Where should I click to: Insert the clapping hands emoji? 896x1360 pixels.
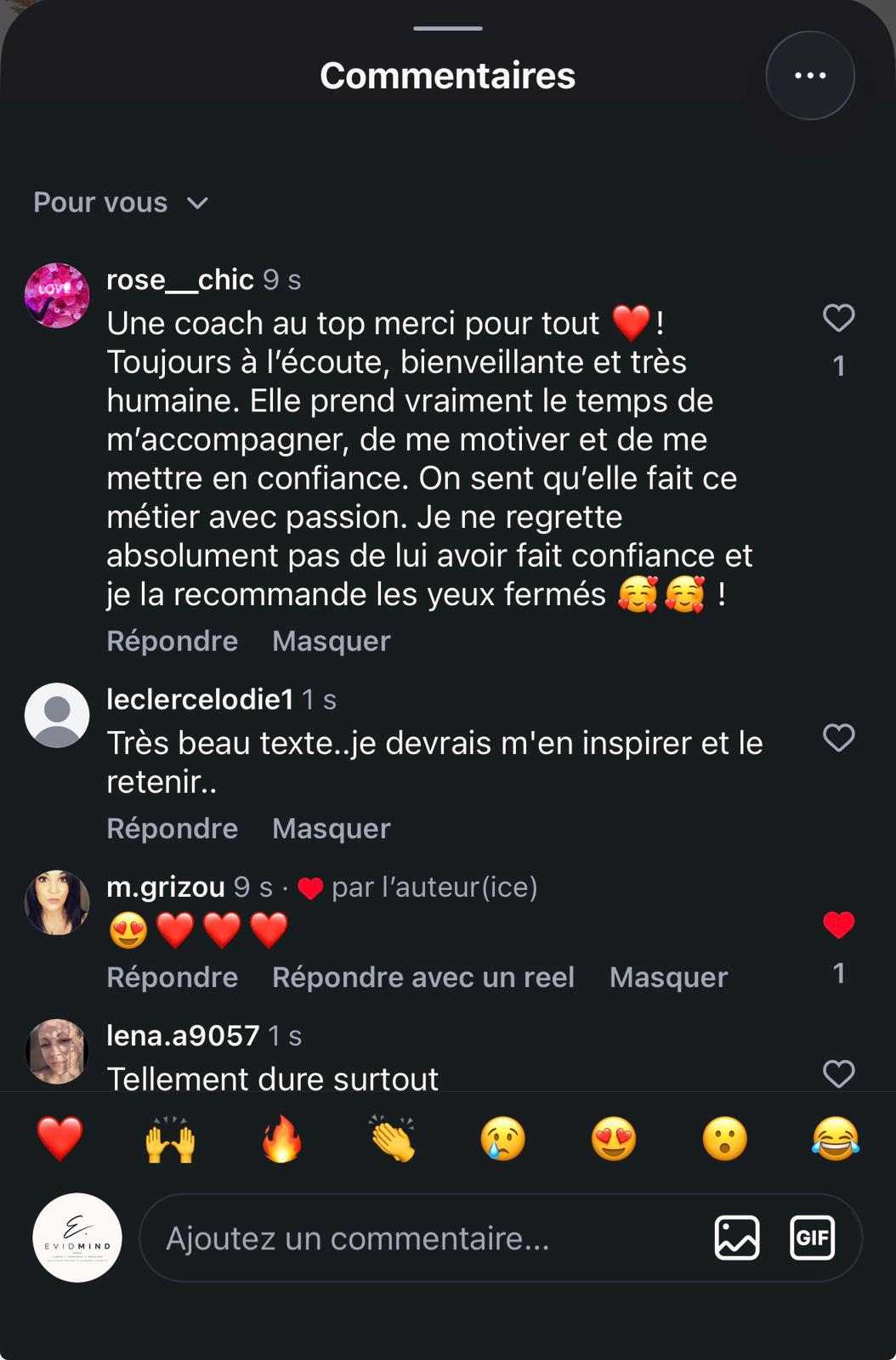392,1139
